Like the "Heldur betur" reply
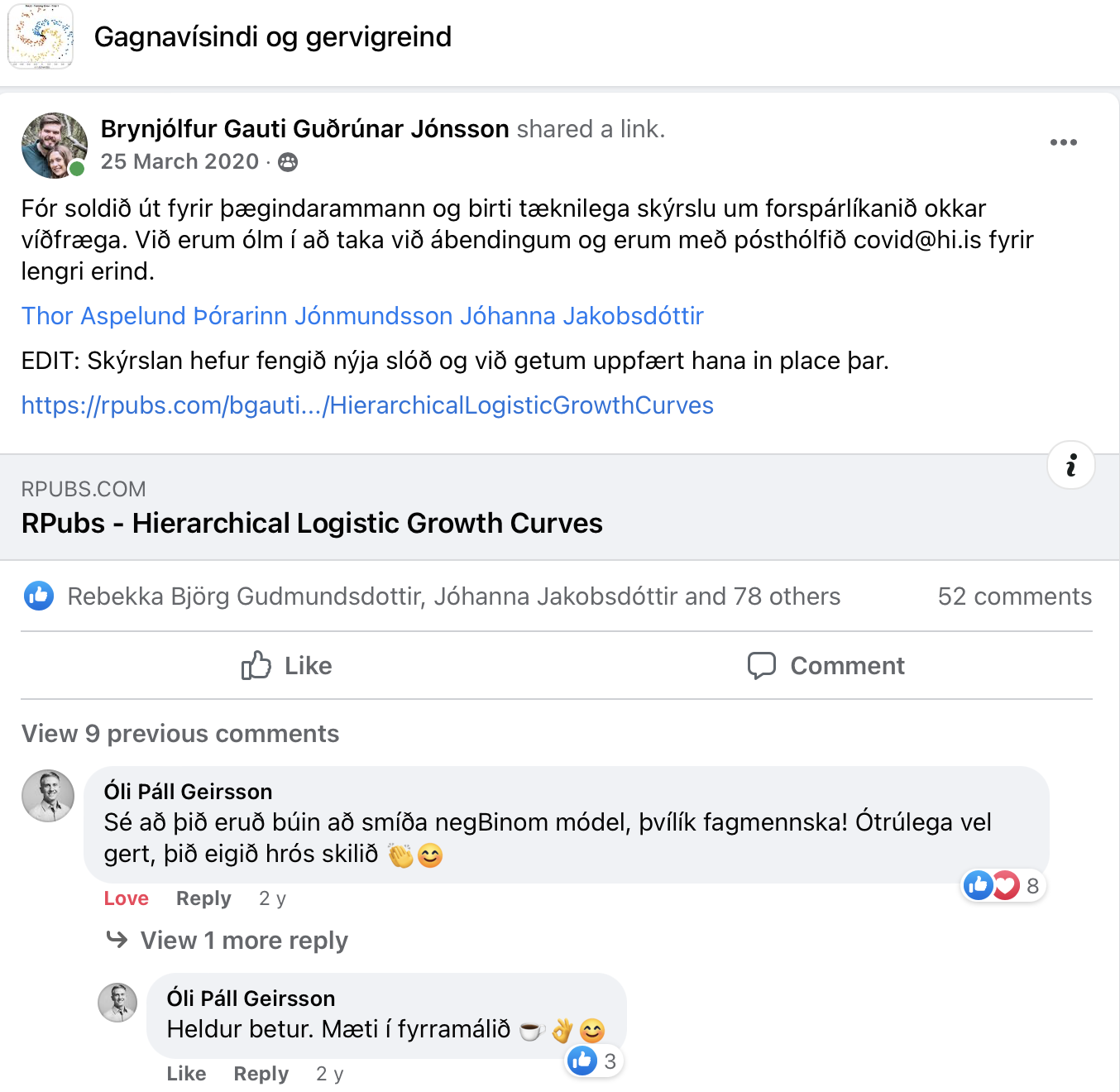The image size is (1120, 1092). coord(186,1074)
